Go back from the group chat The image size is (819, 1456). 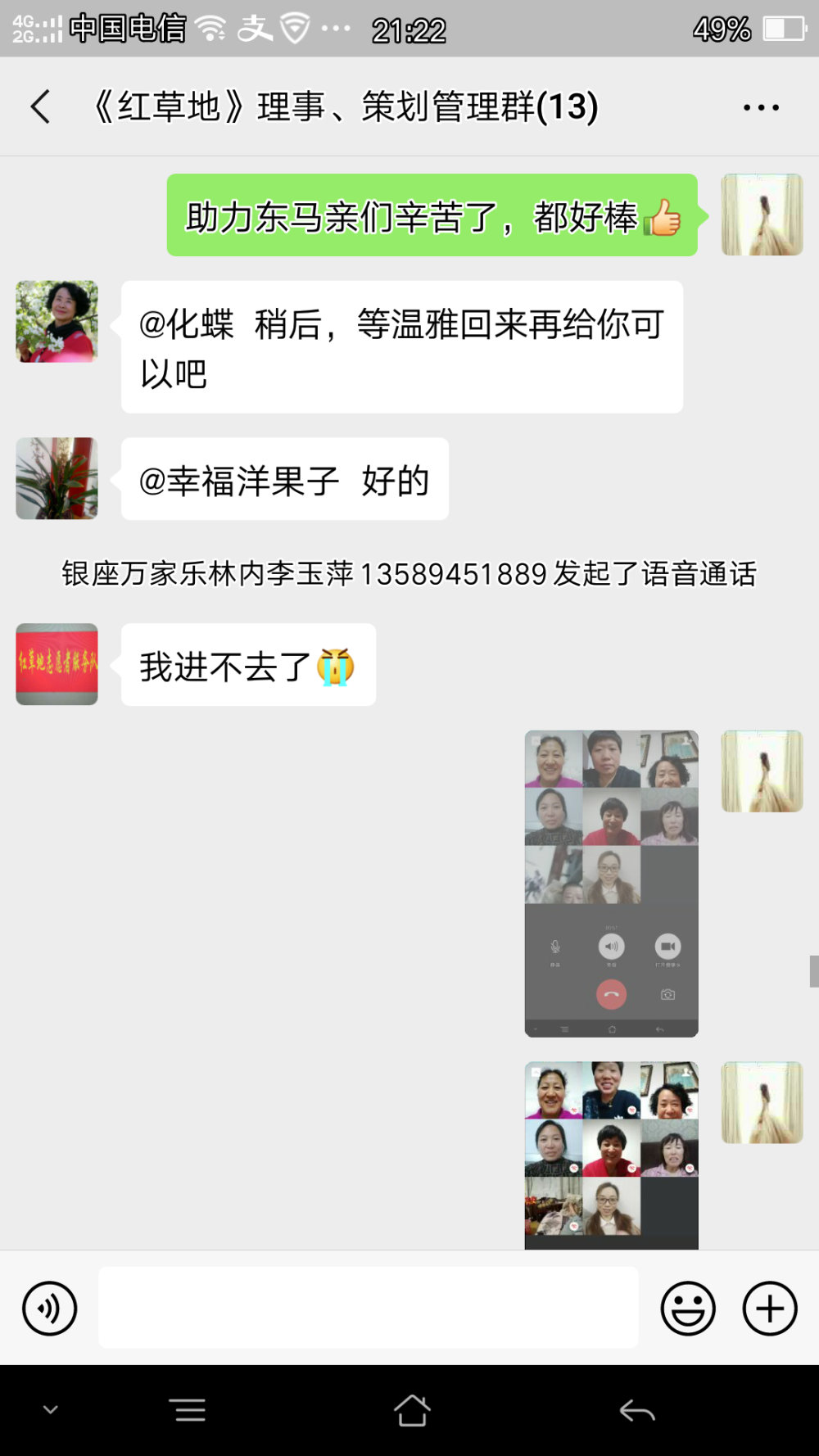click(40, 107)
